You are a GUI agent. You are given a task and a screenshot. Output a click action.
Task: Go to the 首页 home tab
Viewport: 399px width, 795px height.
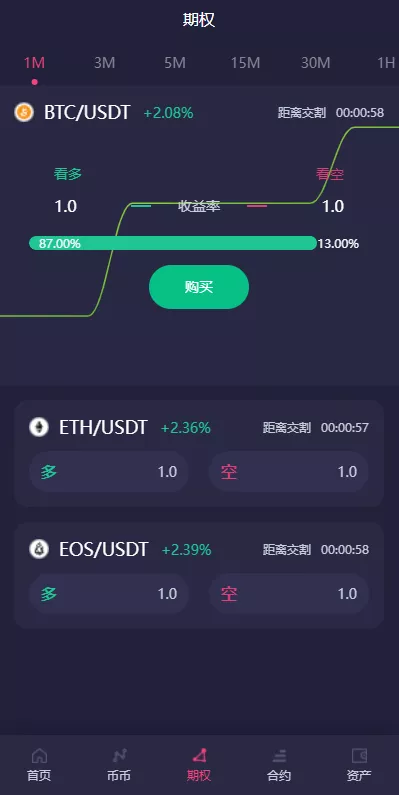coord(39,765)
